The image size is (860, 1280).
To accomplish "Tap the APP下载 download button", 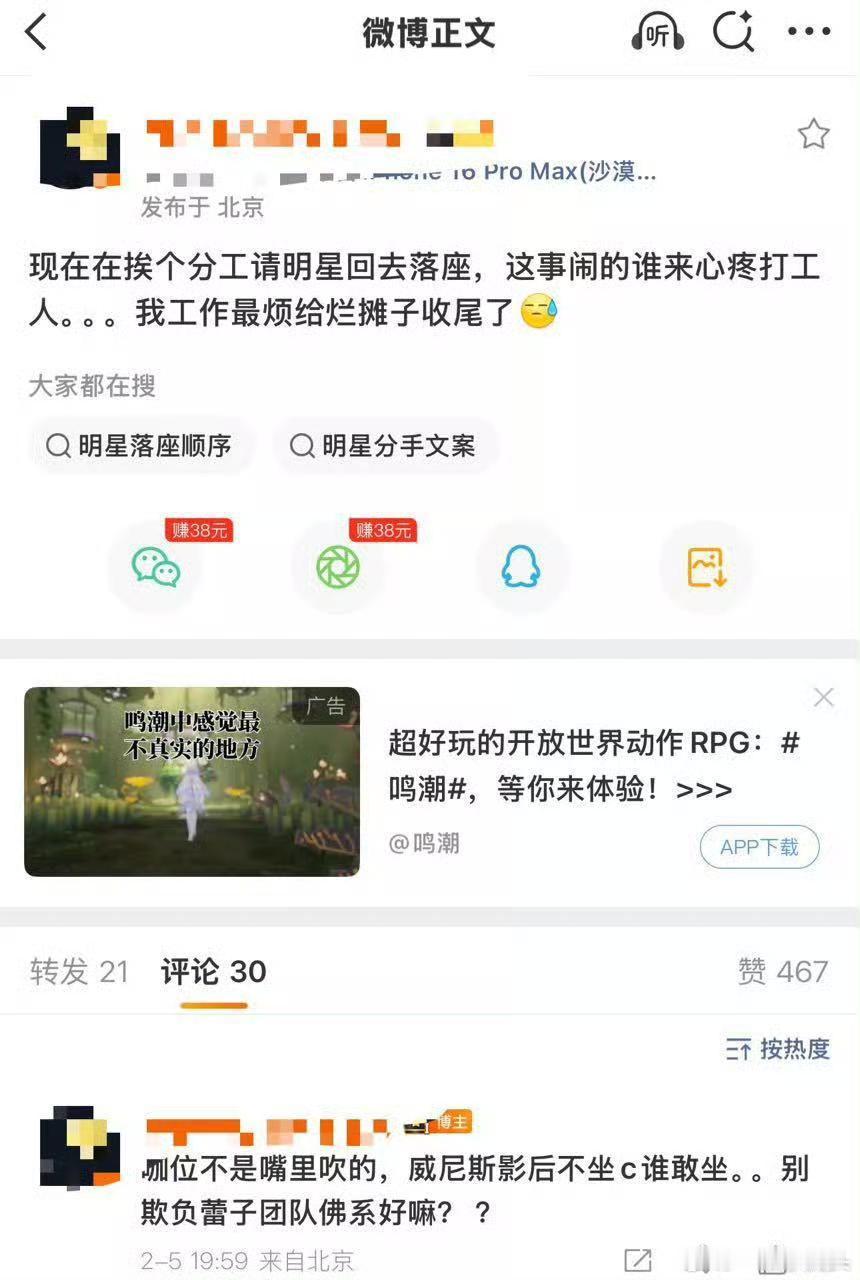I will click(x=759, y=846).
